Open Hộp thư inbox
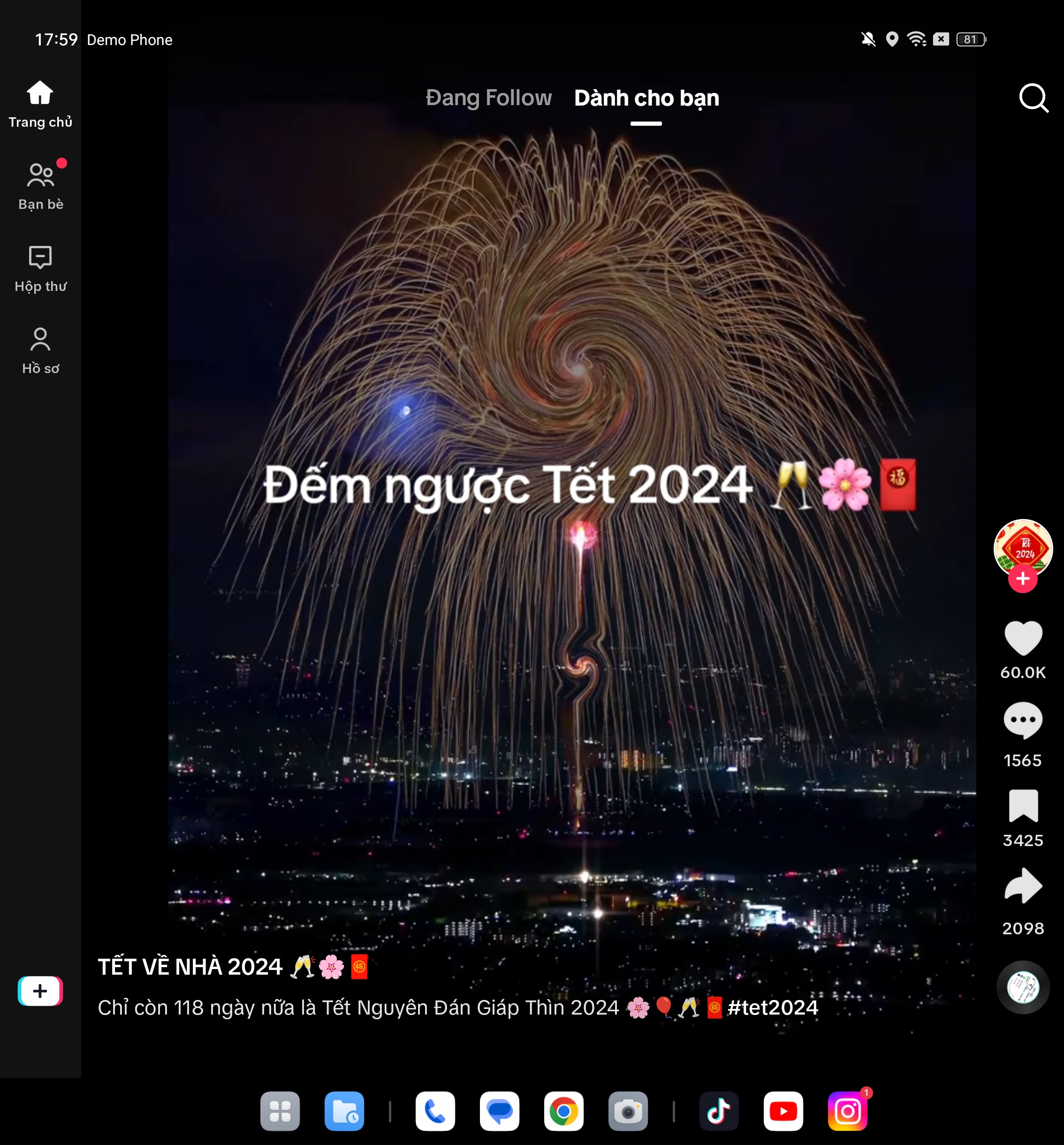 point(40,268)
